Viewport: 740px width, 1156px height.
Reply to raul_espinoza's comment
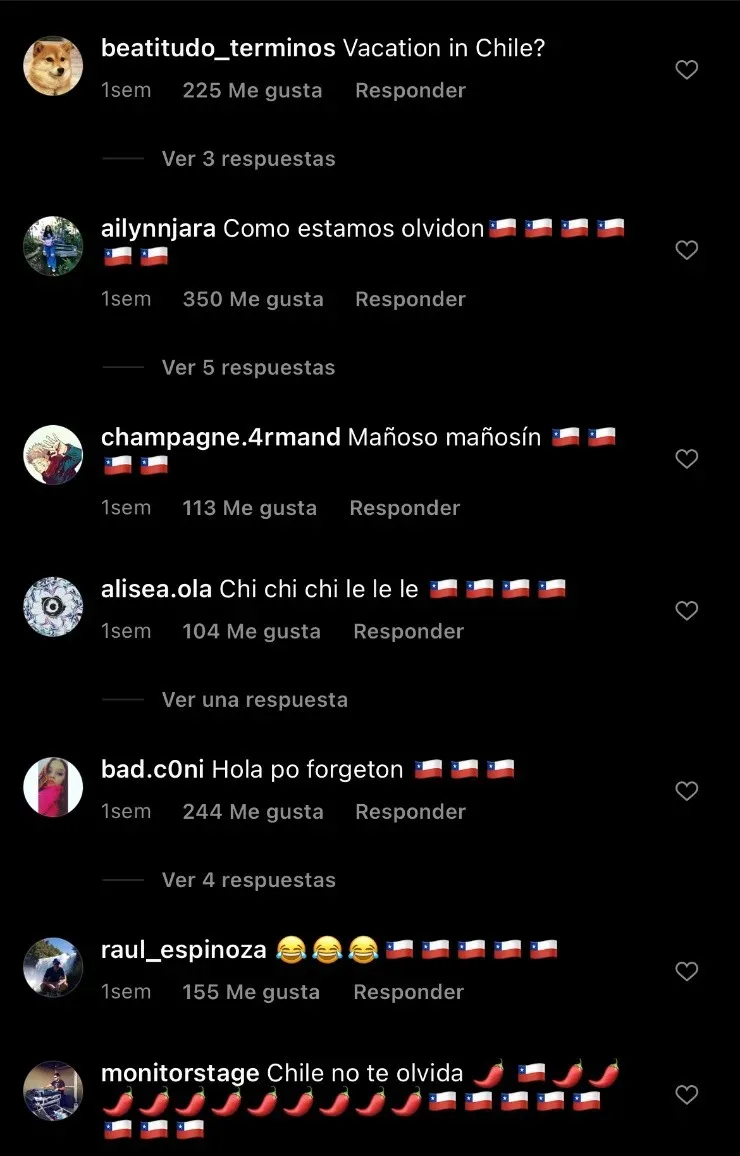408,993
